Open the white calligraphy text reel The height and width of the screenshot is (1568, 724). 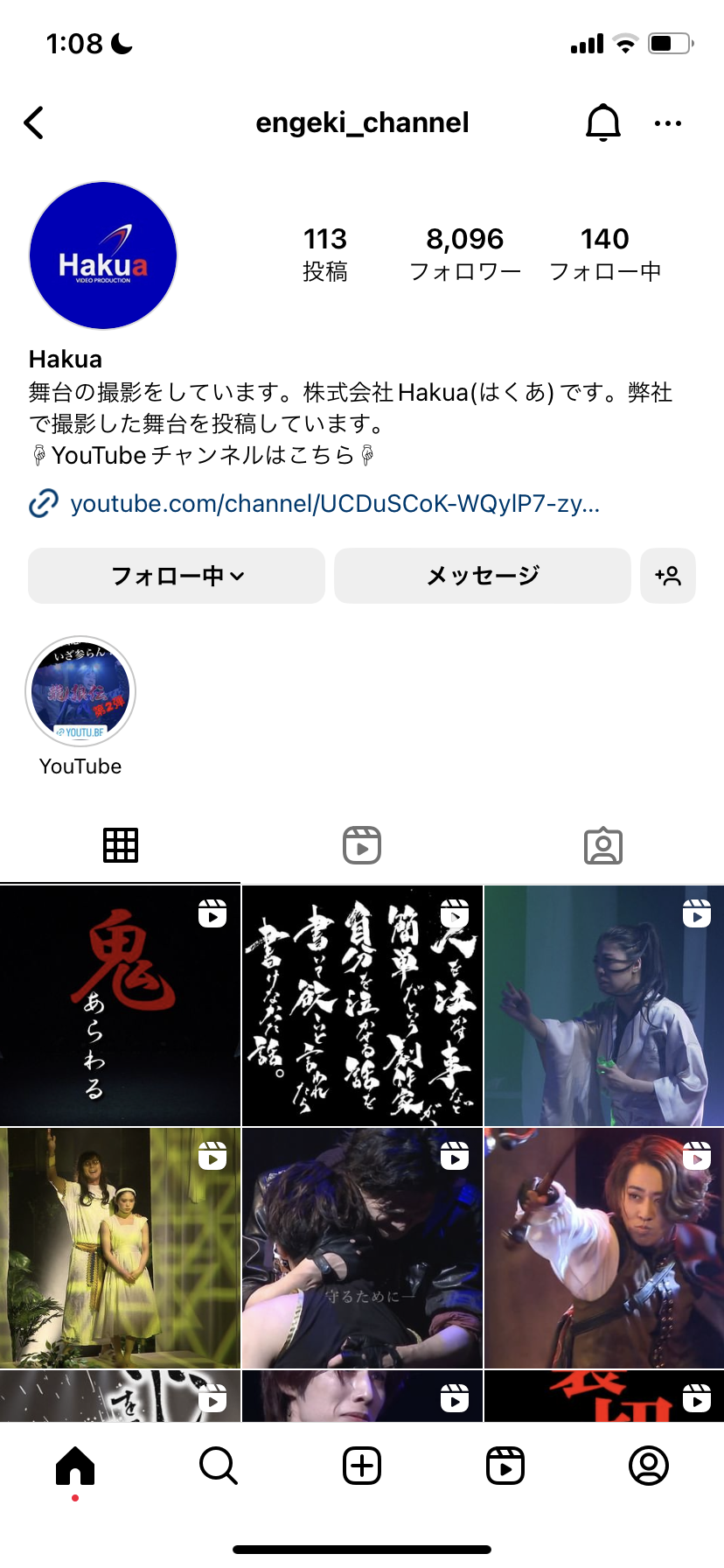(x=361, y=1005)
